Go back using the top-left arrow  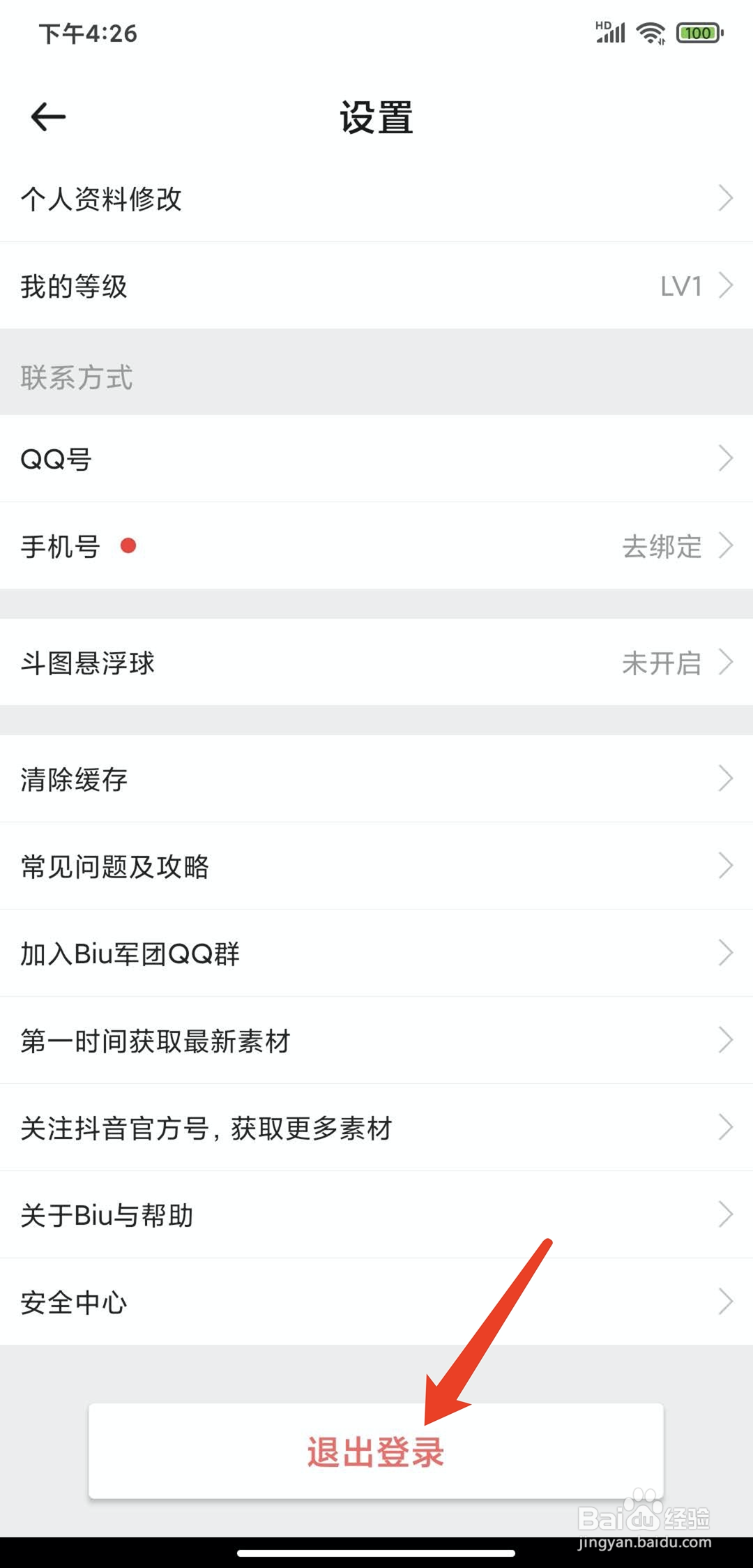pos(48,116)
